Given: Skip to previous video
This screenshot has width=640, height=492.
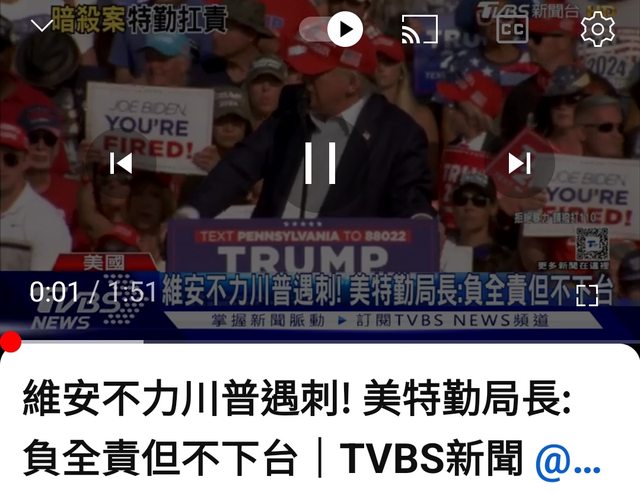Looking at the screenshot, I should (x=120, y=163).
